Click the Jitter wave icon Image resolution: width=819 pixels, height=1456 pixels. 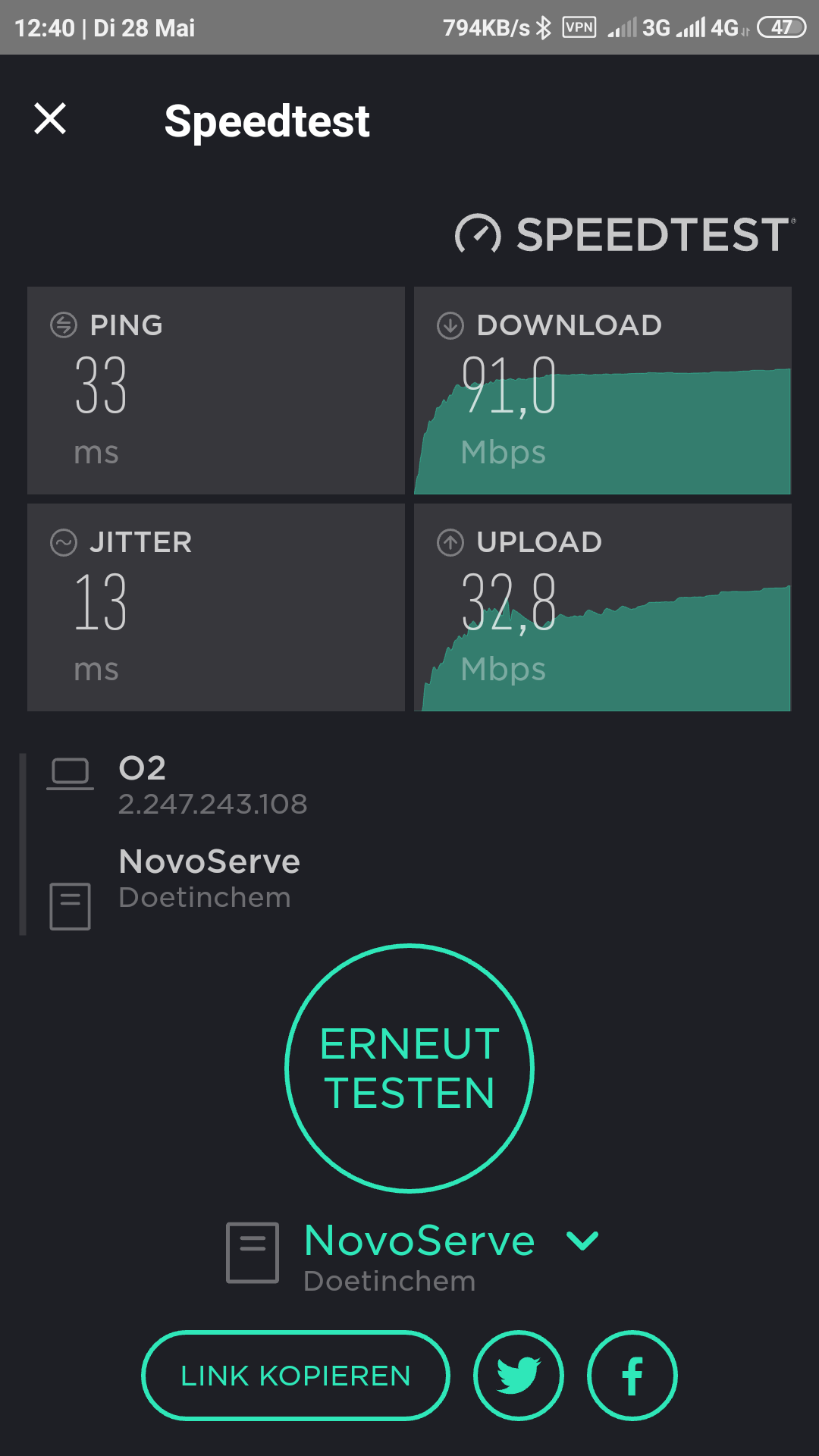pyautogui.click(x=64, y=542)
